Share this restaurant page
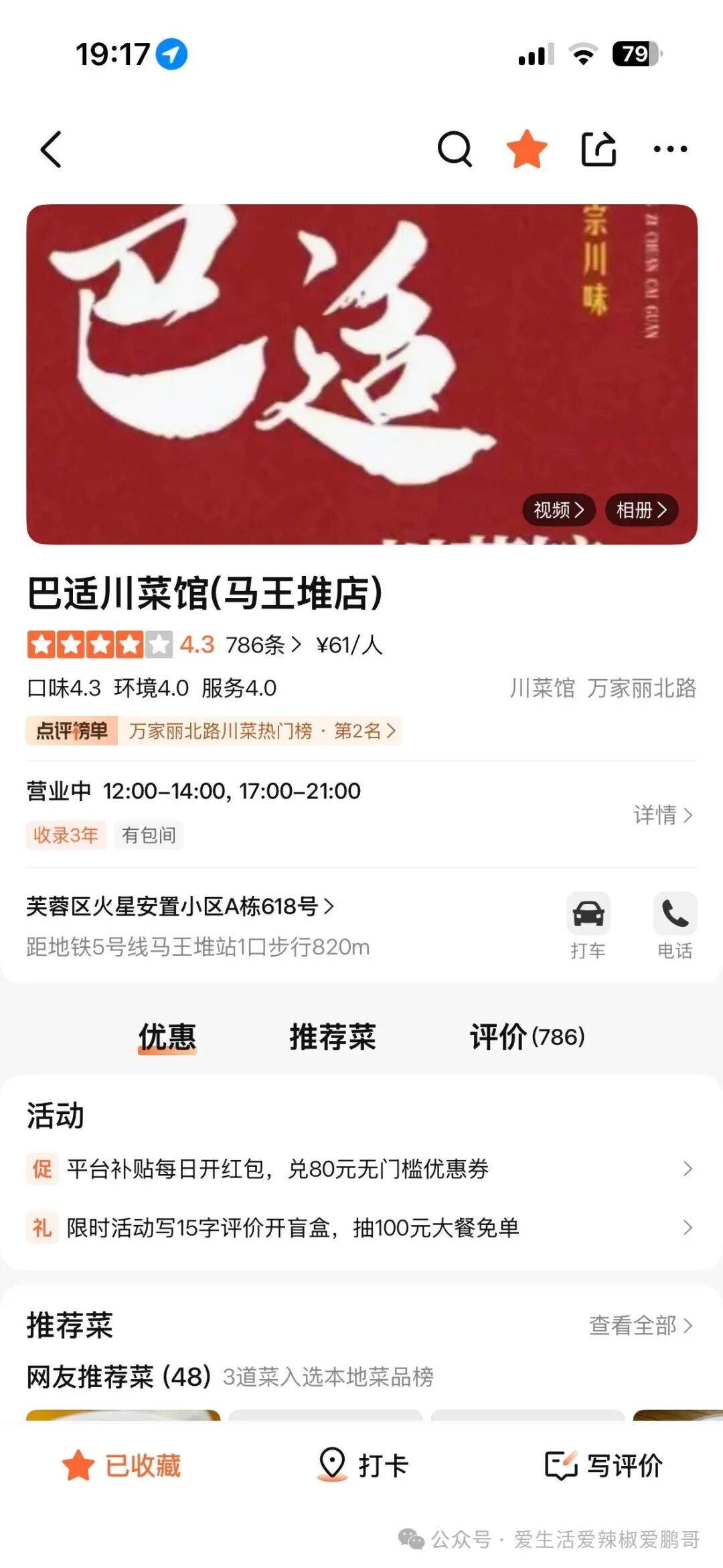This screenshot has width=723, height=1568. tap(598, 149)
